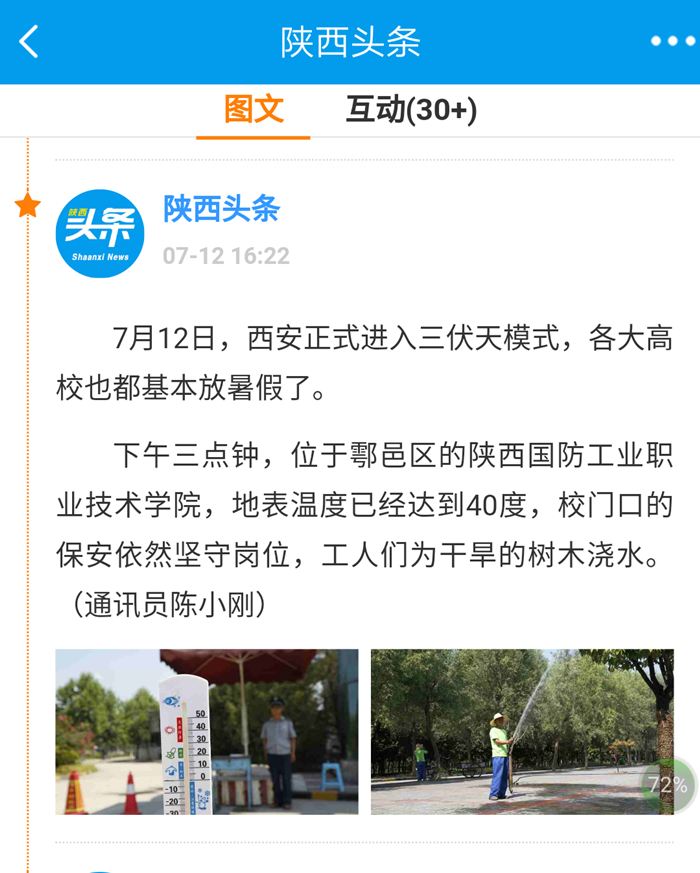Open the worker watering trees photo

[522, 731]
